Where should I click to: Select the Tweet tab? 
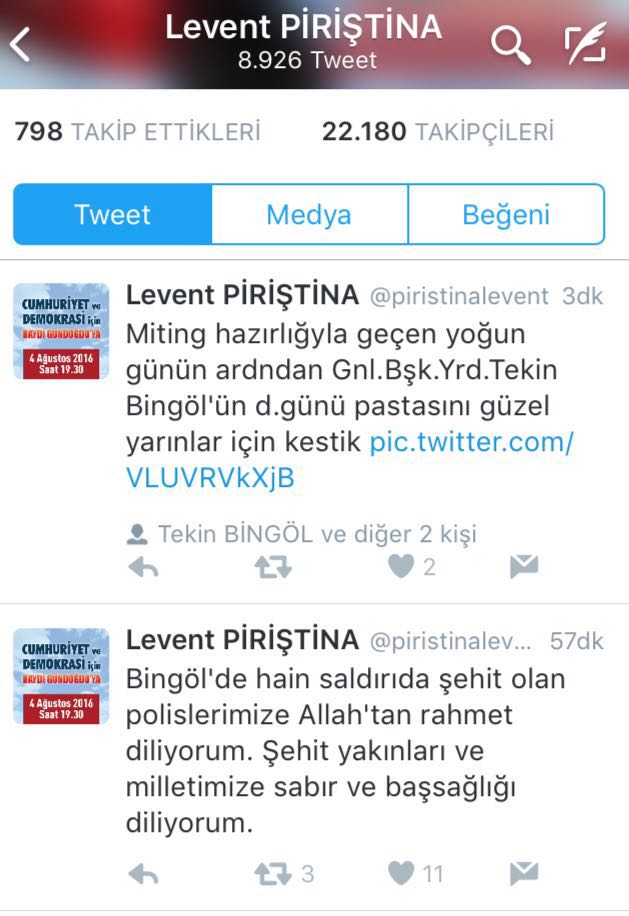[112, 215]
